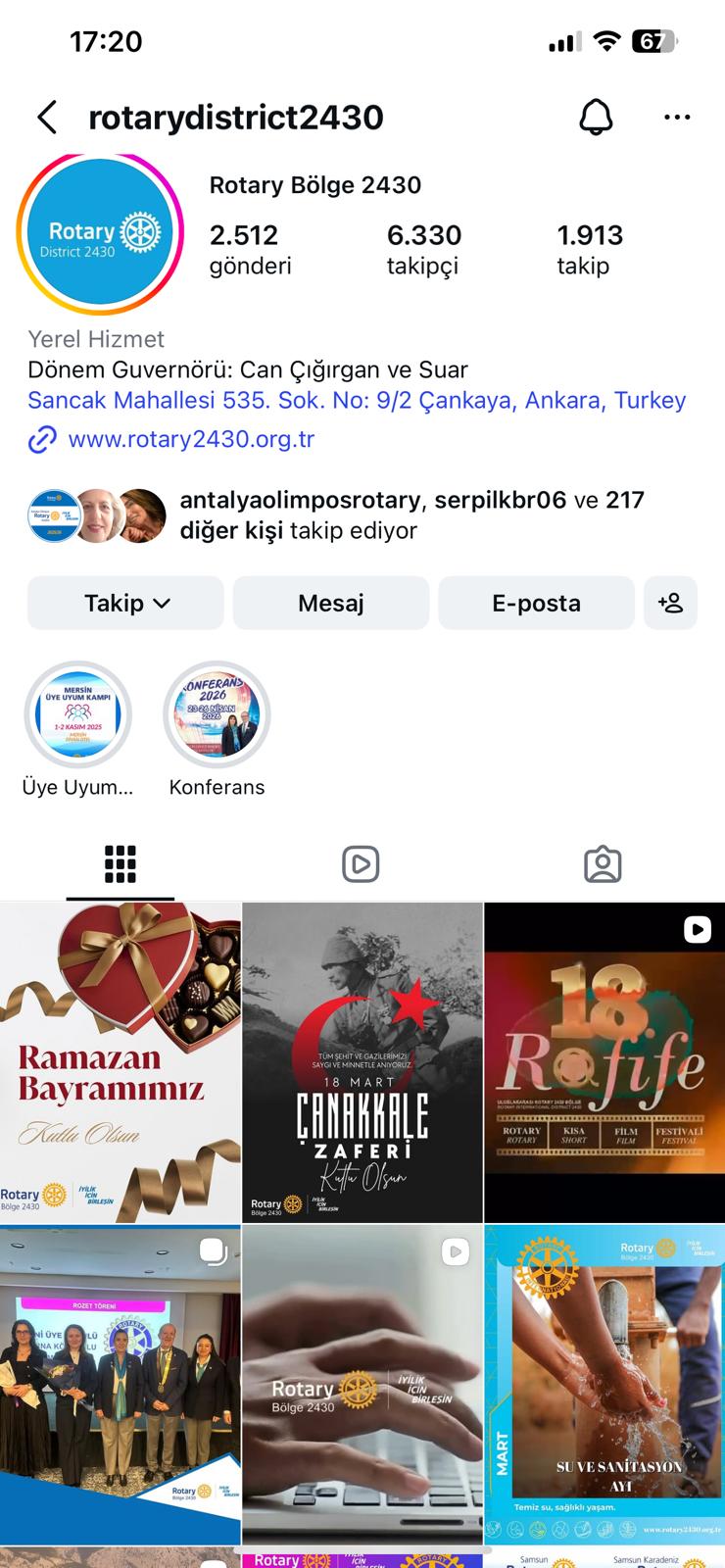Tap the E-posta button

click(x=536, y=603)
